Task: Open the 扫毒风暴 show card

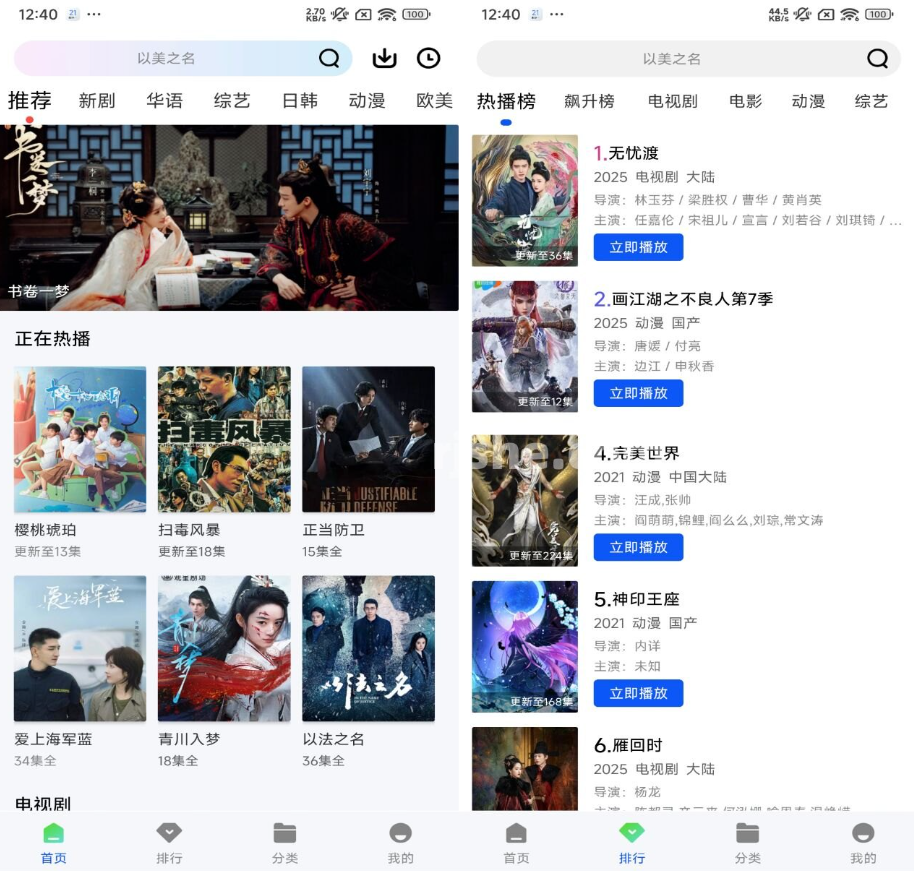Action: point(224,440)
